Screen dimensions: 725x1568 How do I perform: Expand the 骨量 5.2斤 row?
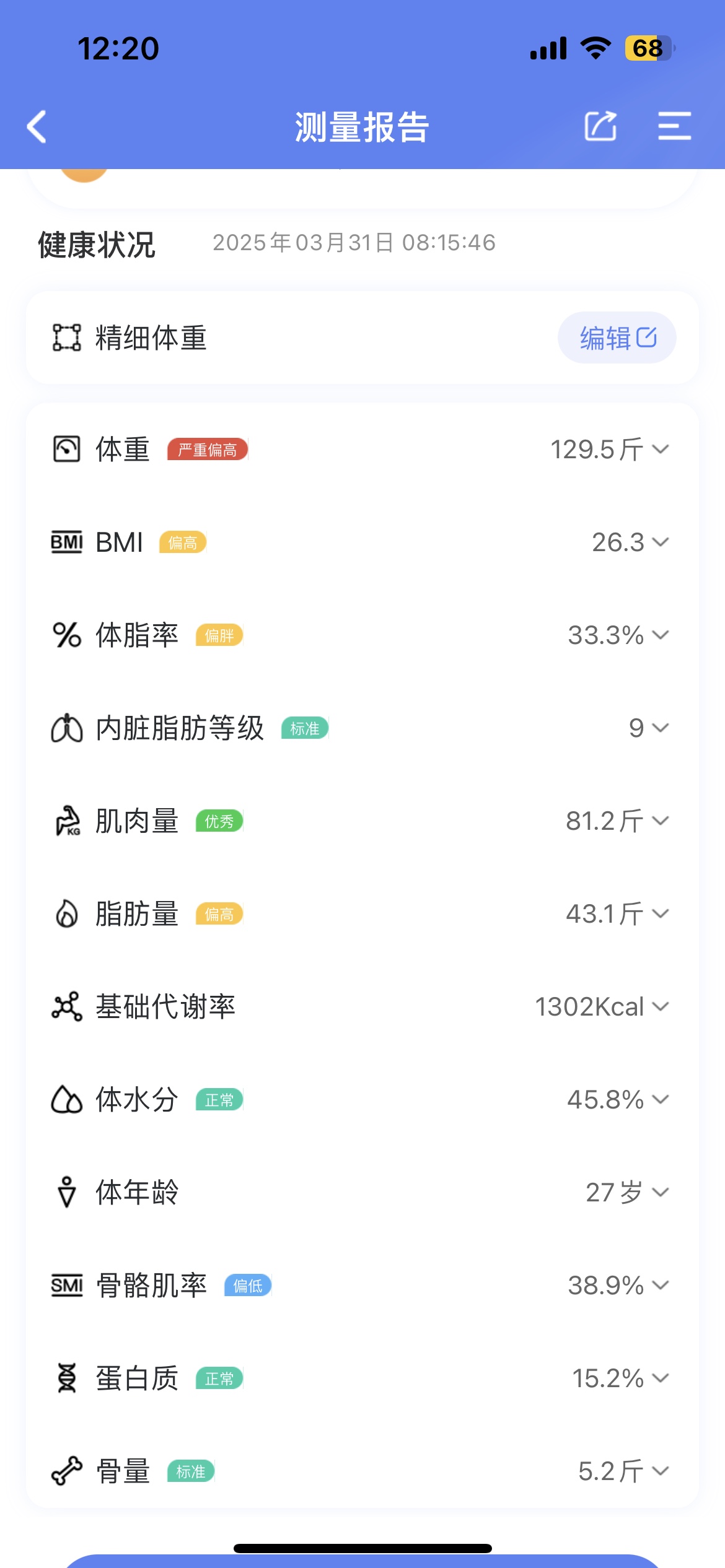362,1471
